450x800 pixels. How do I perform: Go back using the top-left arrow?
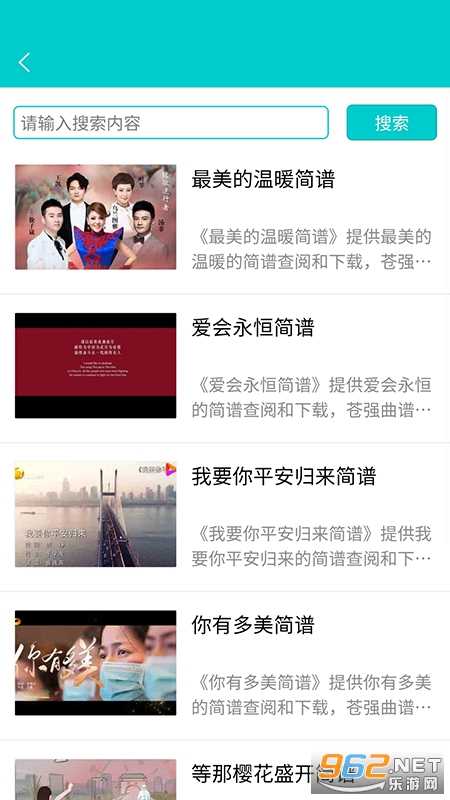(x=24, y=62)
